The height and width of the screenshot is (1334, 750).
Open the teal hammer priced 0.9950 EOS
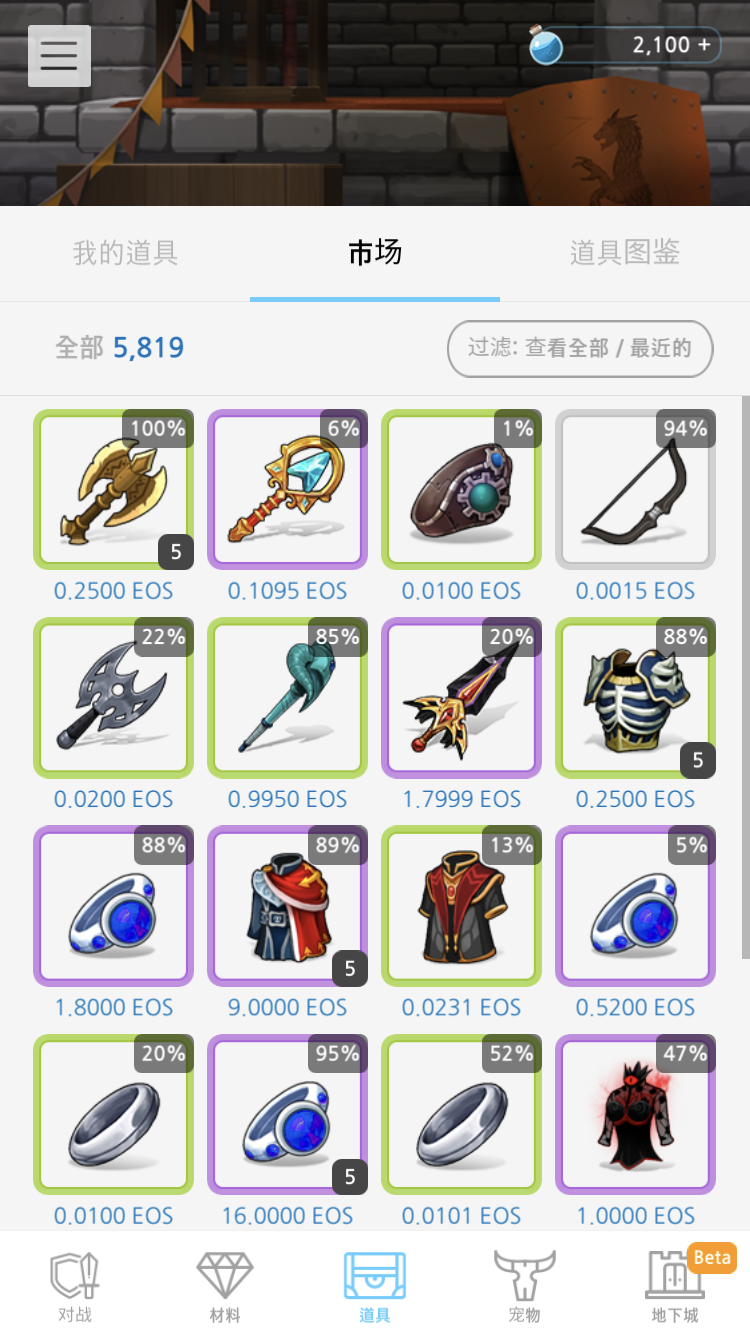tap(287, 698)
